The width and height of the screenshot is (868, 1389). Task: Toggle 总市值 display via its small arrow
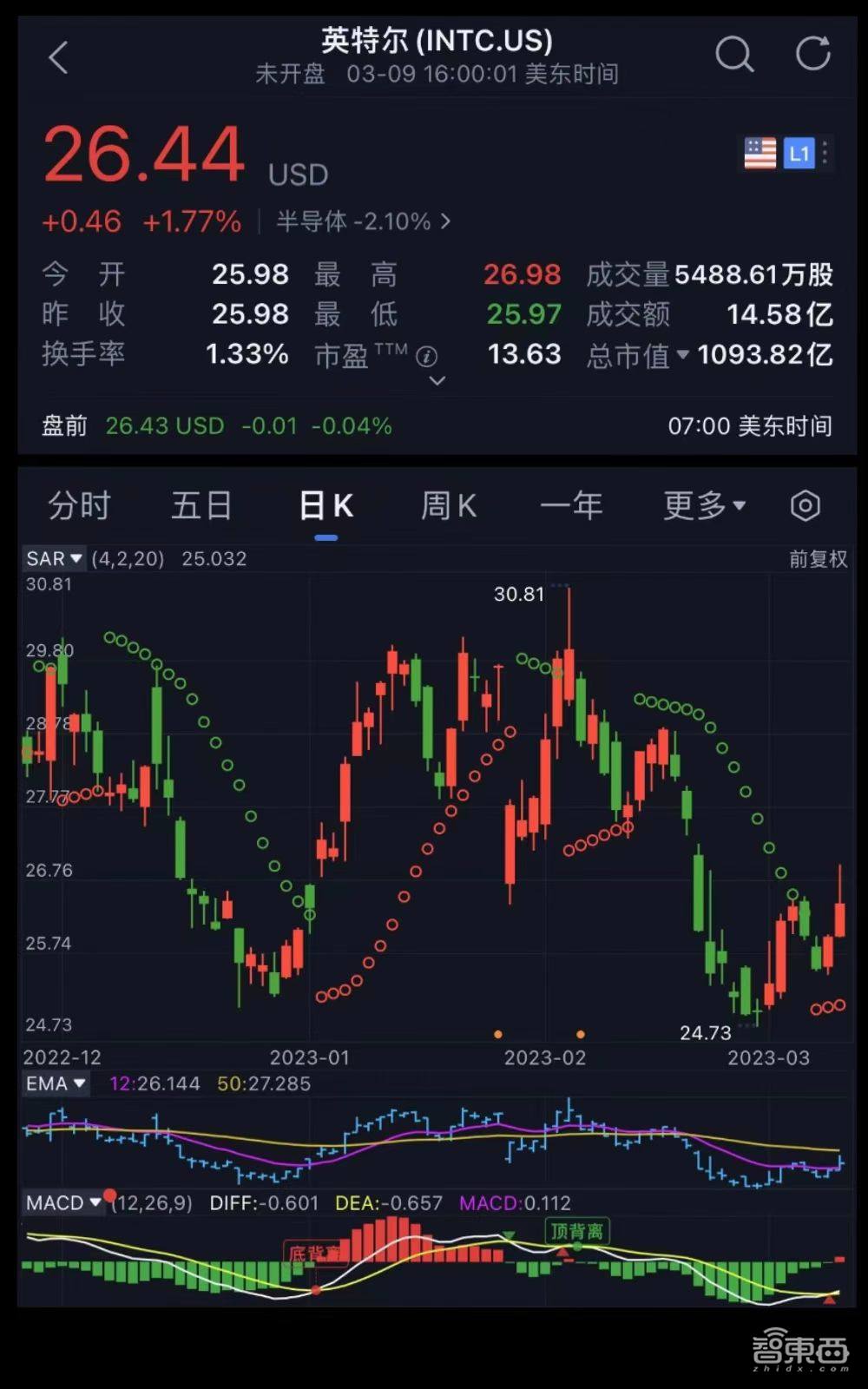[x=685, y=356]
